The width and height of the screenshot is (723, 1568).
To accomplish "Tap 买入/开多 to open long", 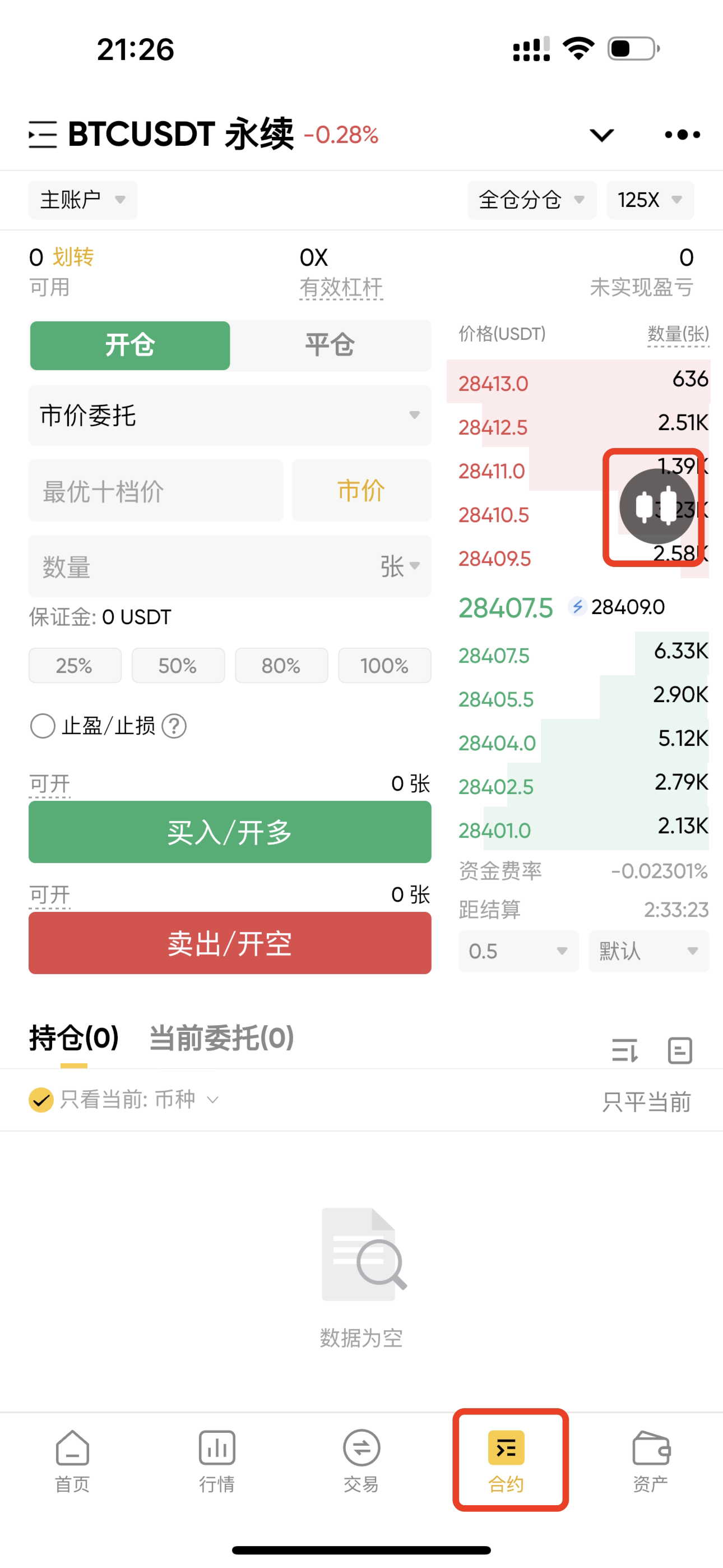I will [x=230, y=832].
